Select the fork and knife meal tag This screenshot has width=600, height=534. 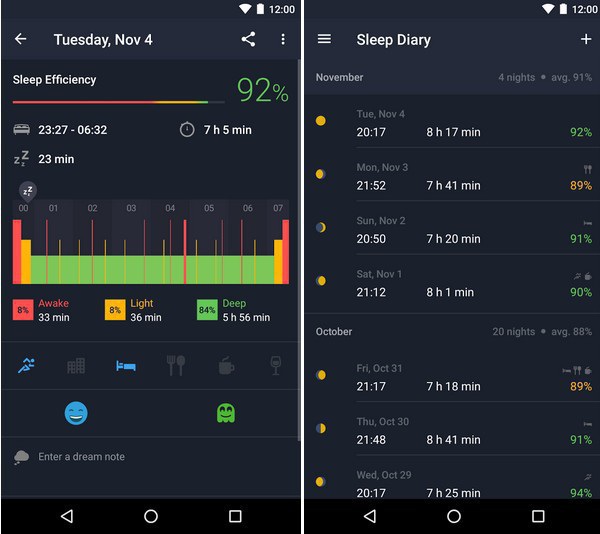point(176,366)
